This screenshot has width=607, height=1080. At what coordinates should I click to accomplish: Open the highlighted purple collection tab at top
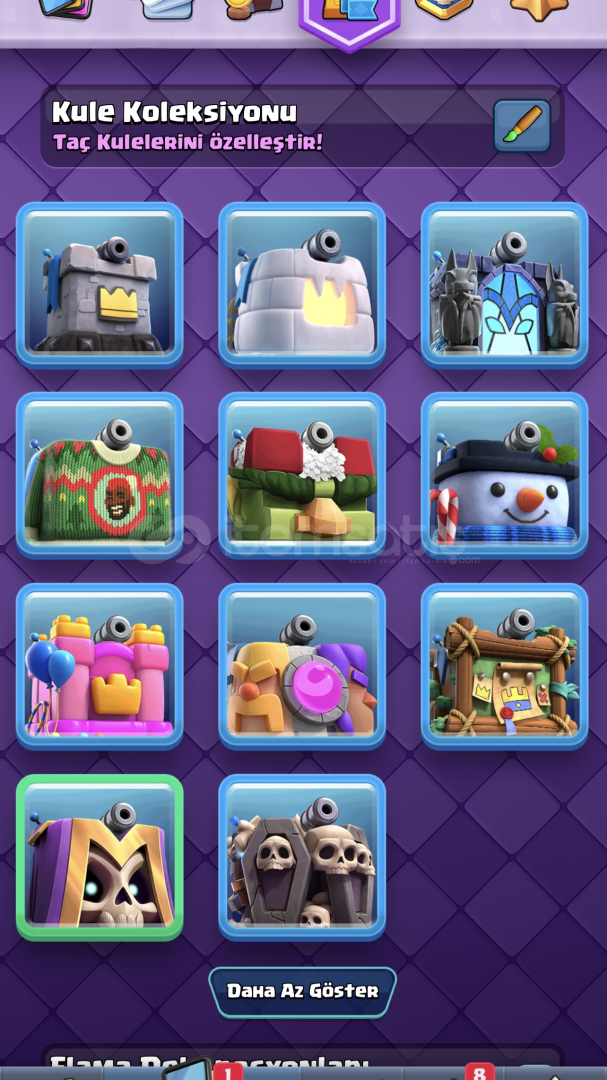click(349, 21)
